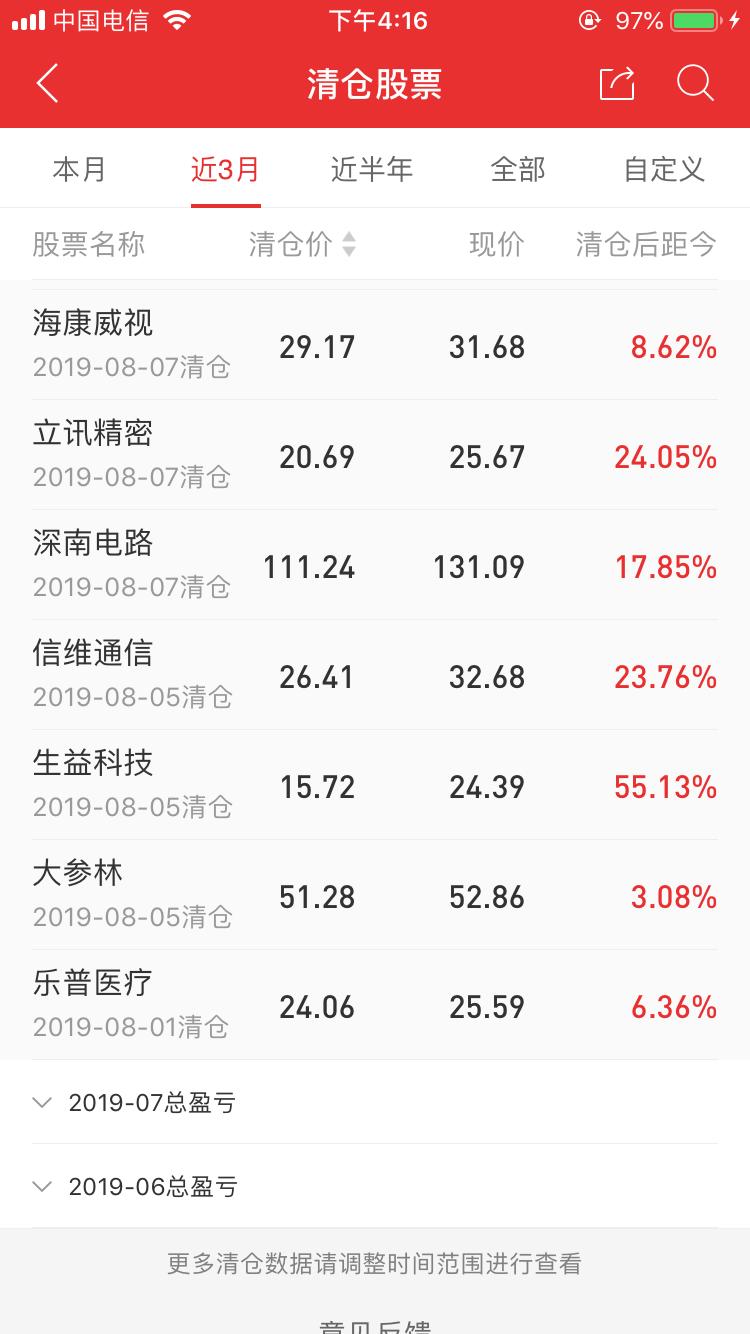
Task: Select the 近3月 tab
Action: [225, 169]
